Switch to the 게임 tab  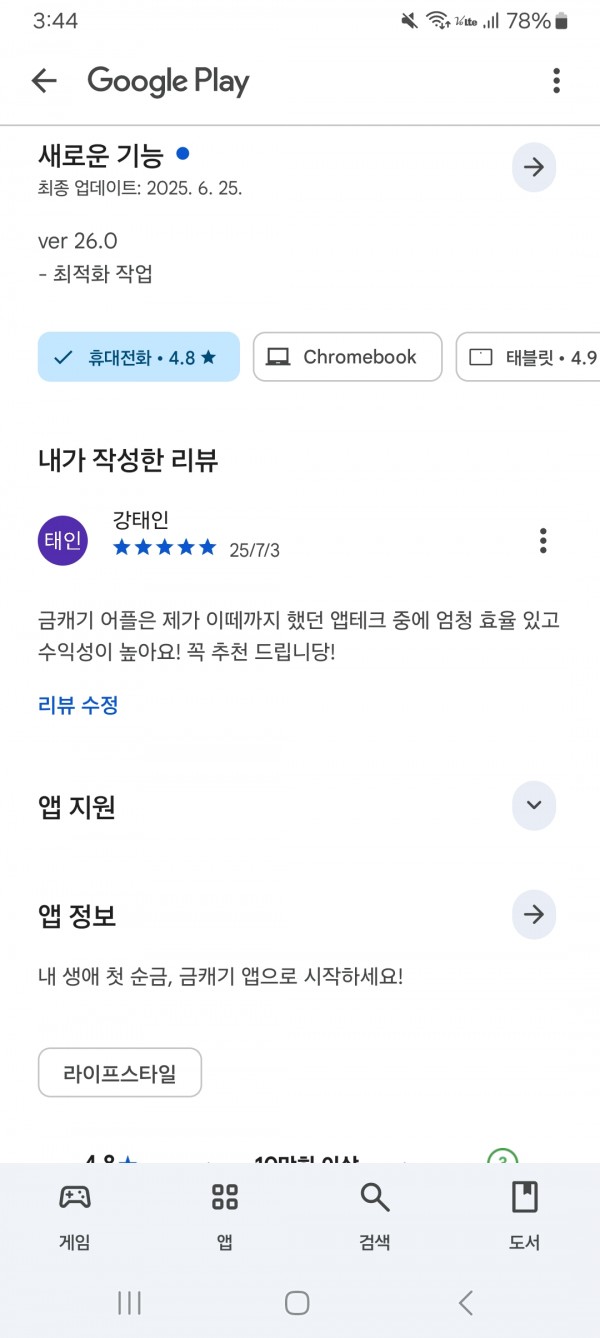click(75, 1215)
